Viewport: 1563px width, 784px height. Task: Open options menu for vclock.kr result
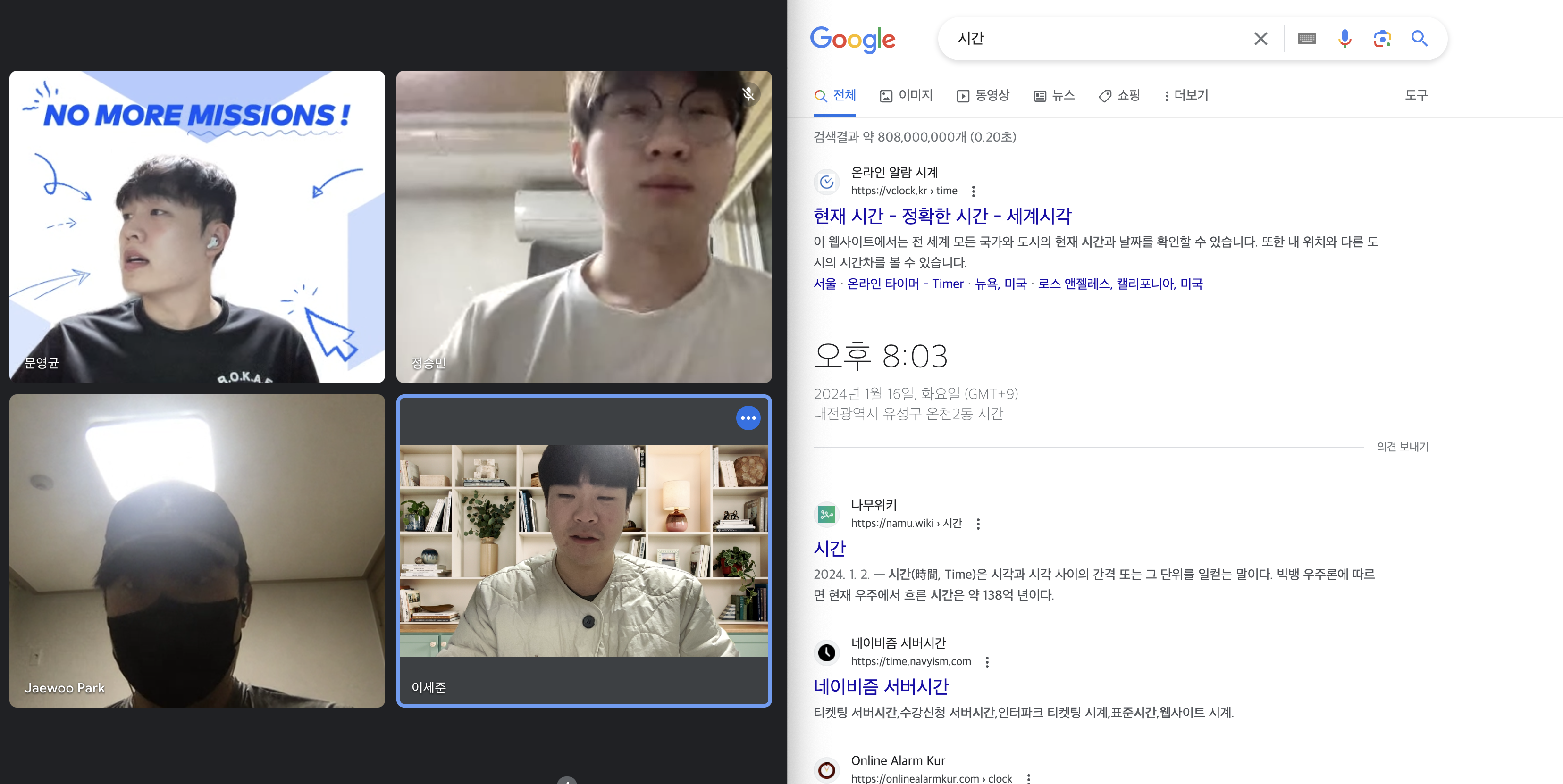pos(973,192)
